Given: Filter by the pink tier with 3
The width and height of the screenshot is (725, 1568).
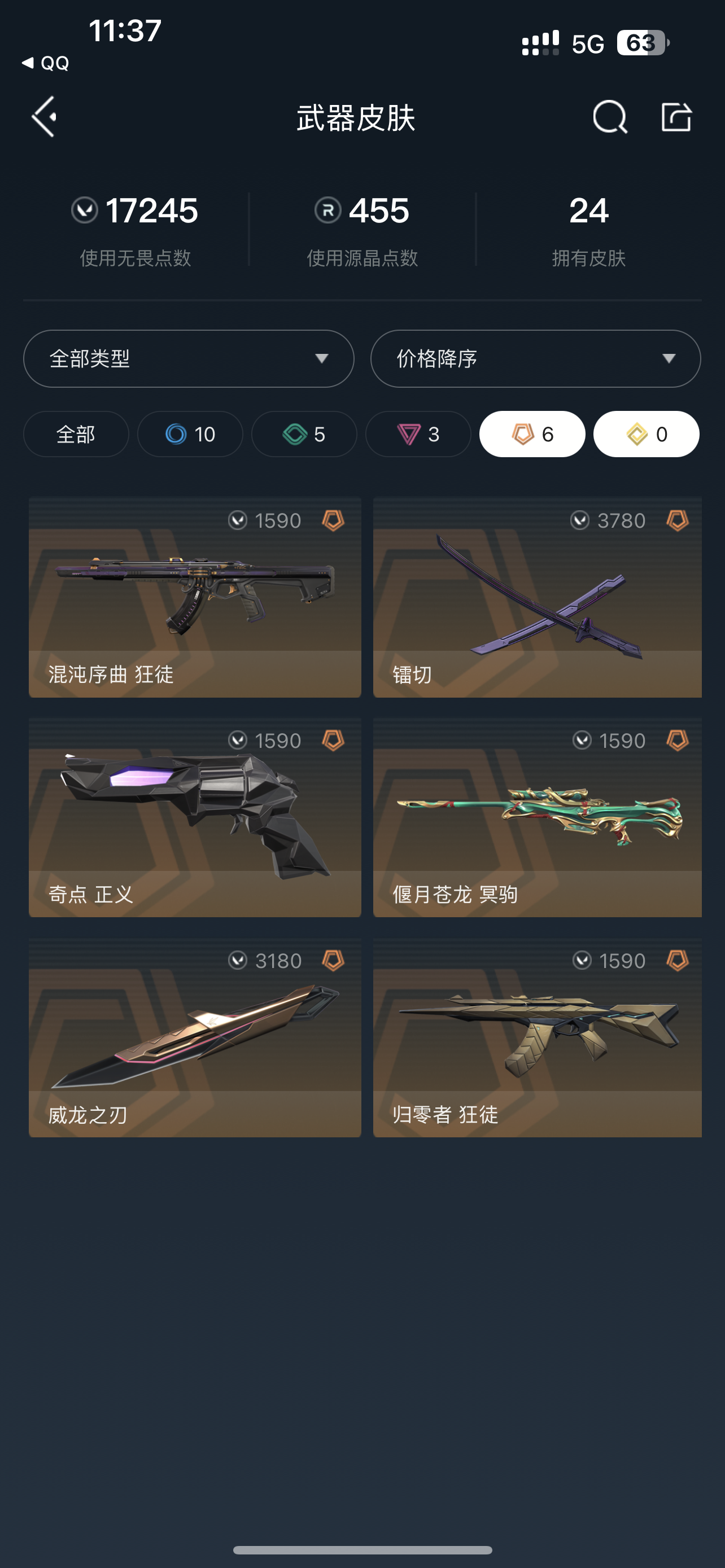Looking at the screenshot, I should click(418, 434).
